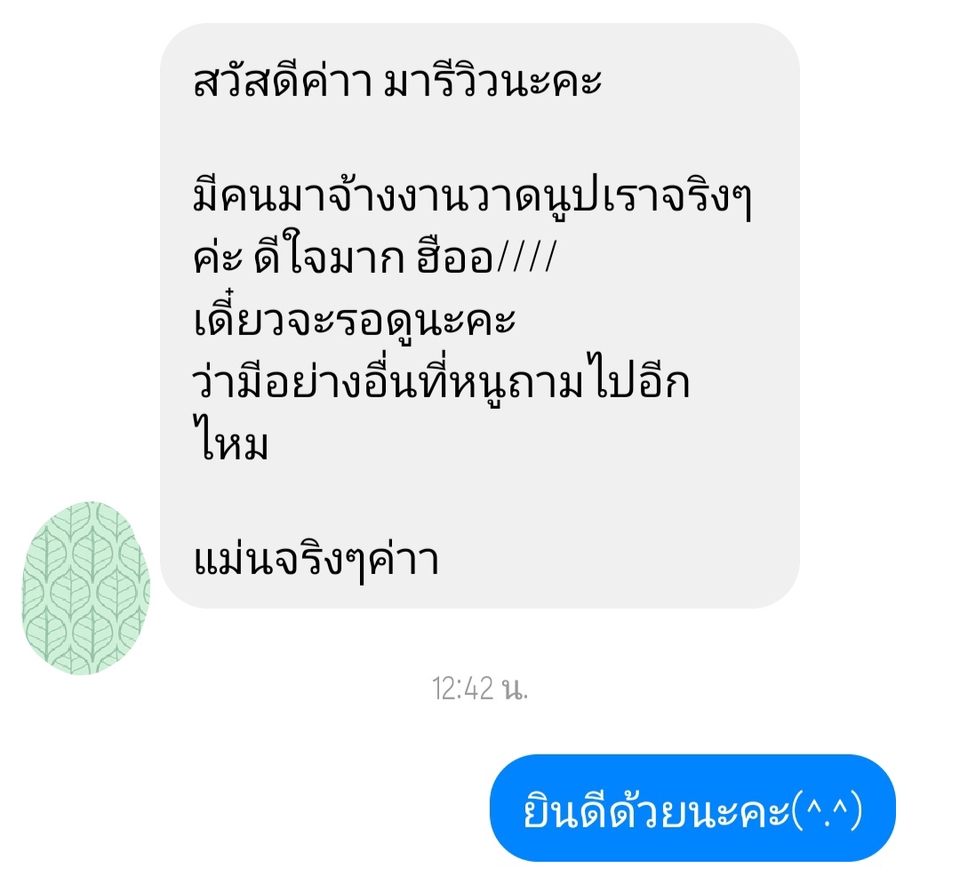Open the sender's profile picture avatar
960x885 pixels.
(86, 588)
